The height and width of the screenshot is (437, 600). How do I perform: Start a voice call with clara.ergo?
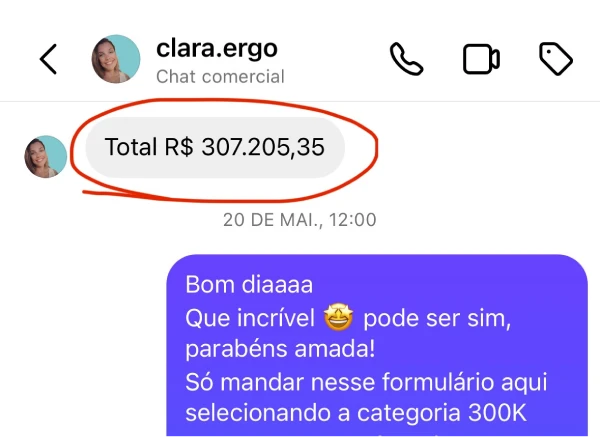(x=406, y=60)
